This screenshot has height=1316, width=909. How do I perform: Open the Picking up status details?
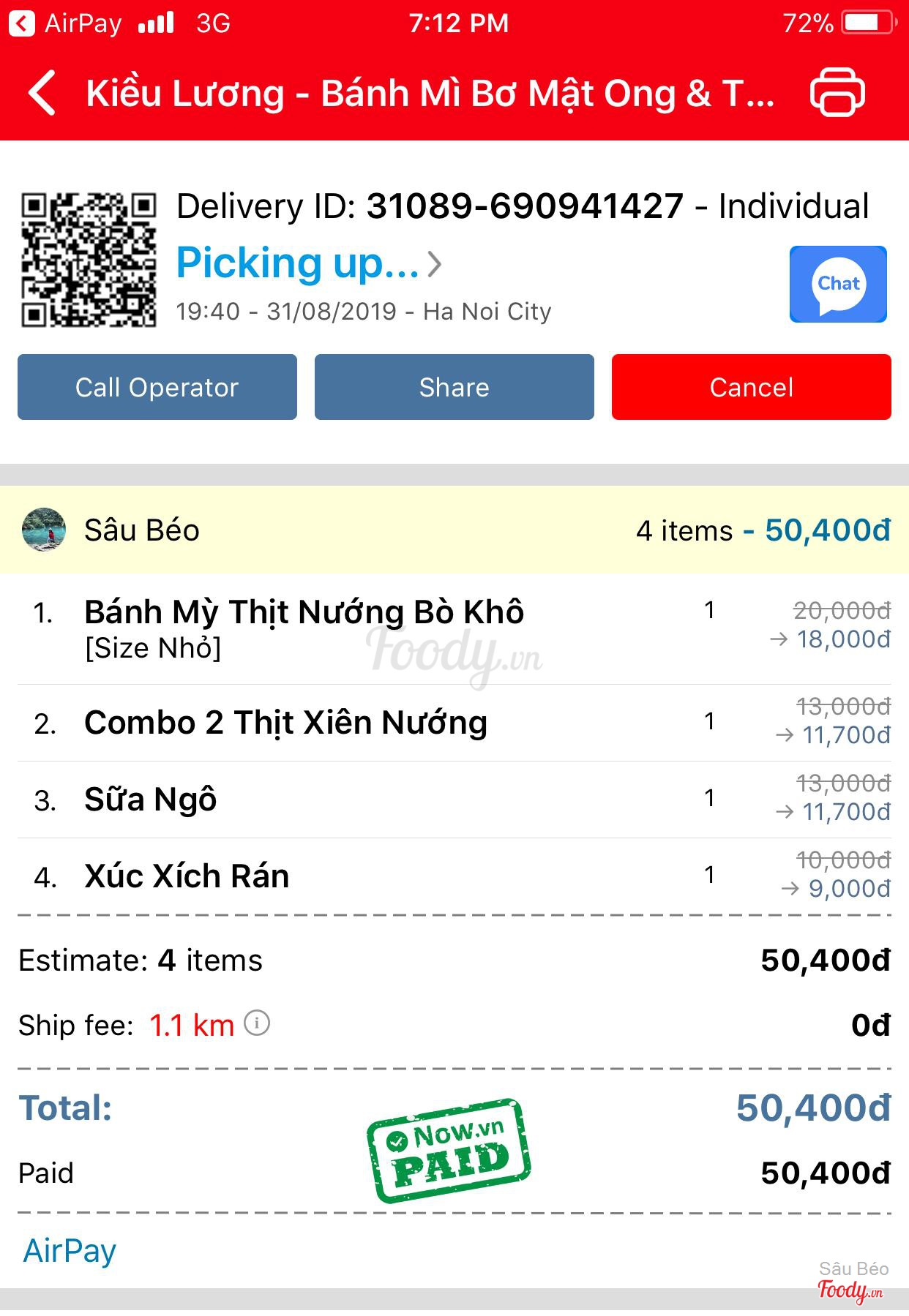tap(309, 263)
